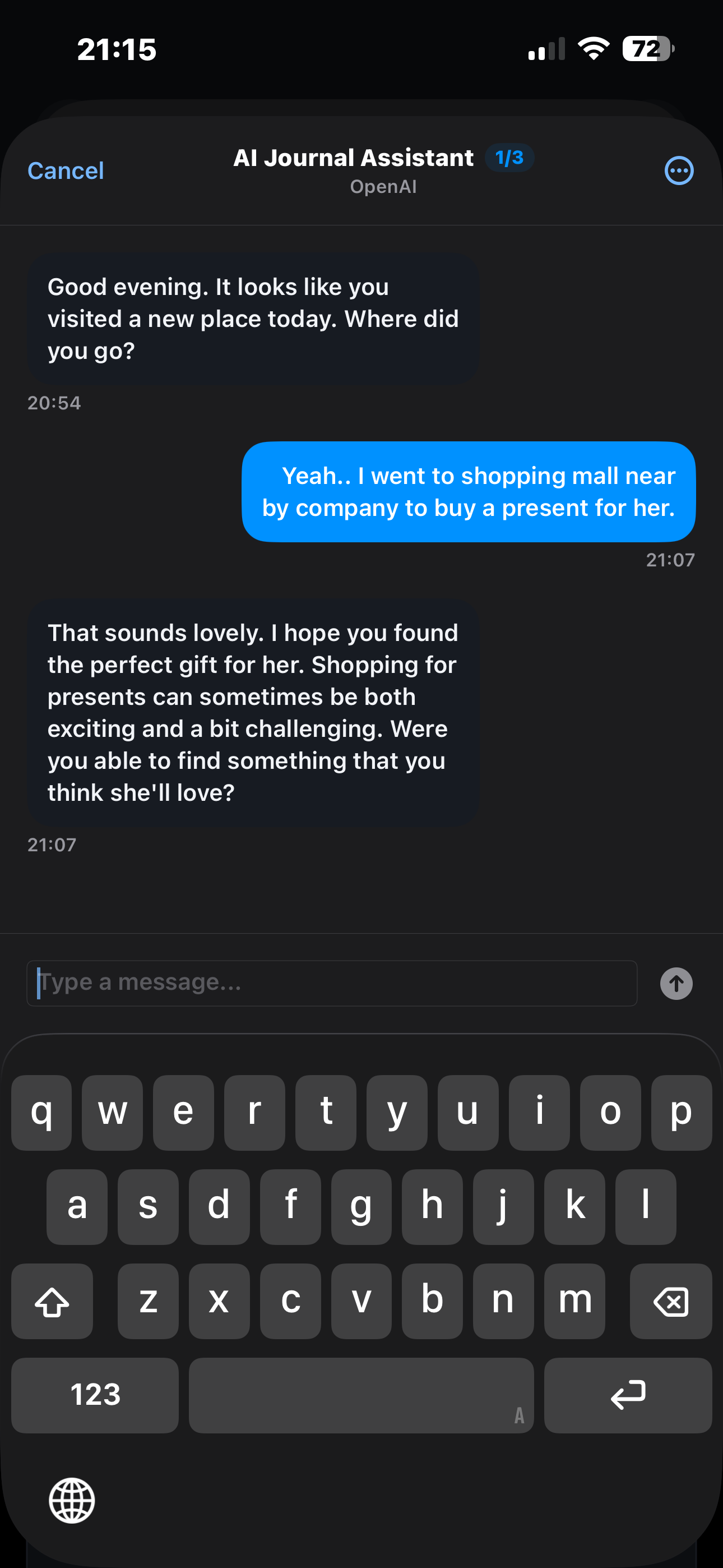The height and width of the screenshot is (1568, 723).
Task: Open the more options ellipsis menu
Action: click(x=679, y=171)
